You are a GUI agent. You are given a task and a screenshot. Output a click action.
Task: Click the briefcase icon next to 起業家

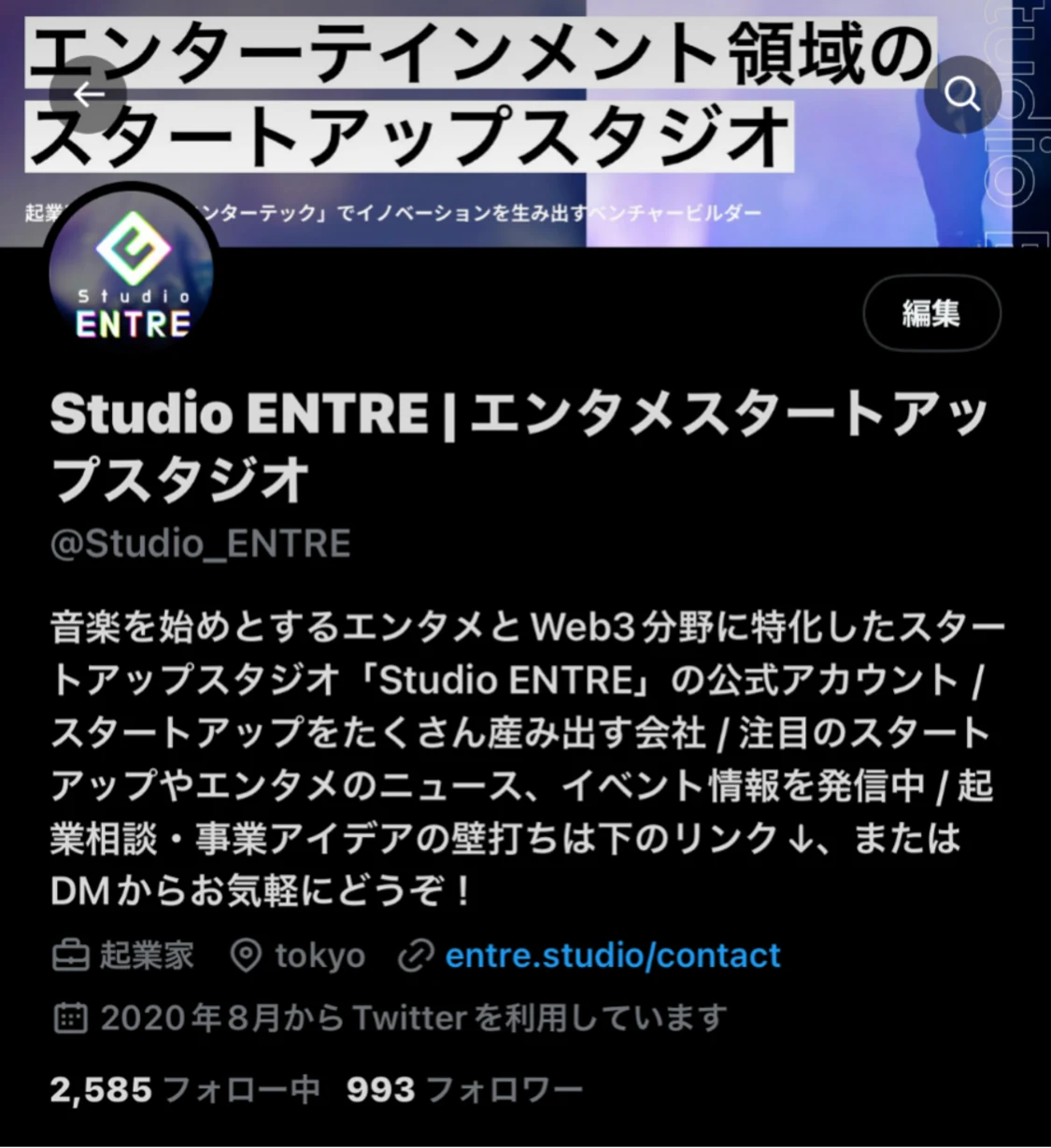[x=68, y=955]
